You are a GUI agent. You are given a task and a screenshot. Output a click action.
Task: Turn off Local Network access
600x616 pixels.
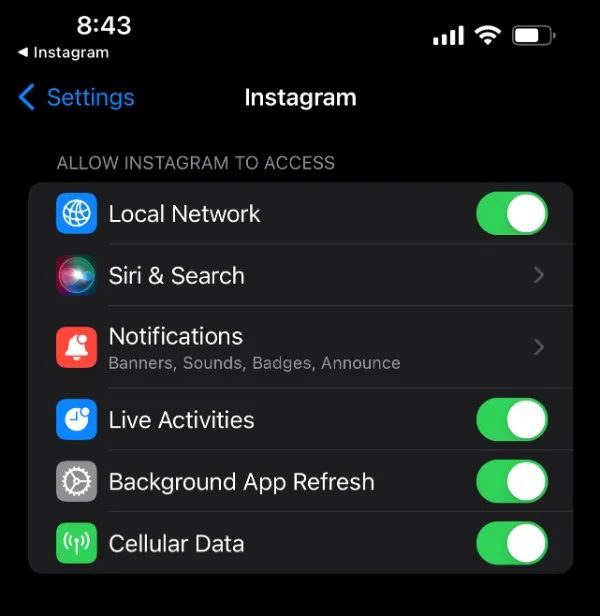(x=511, y=214)
